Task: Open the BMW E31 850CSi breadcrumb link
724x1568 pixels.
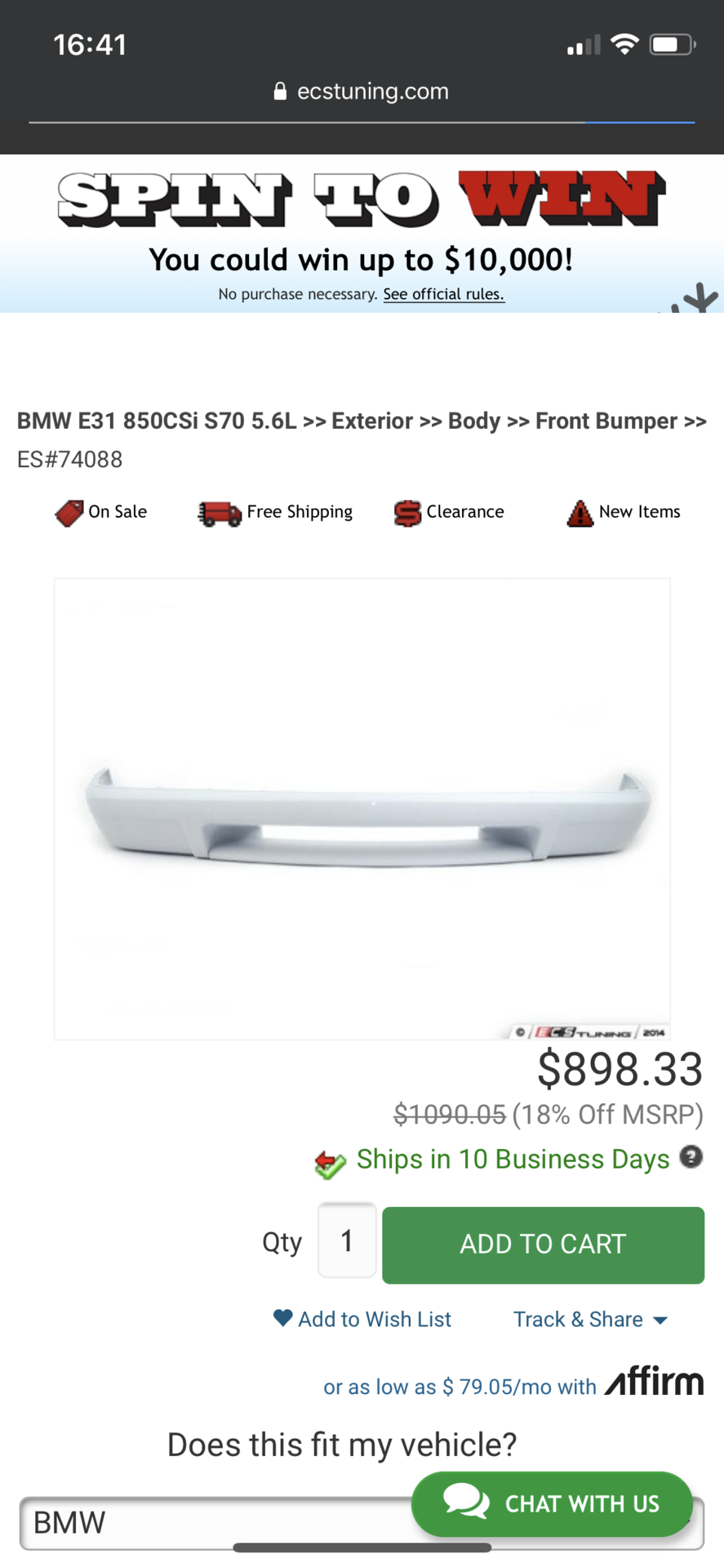Action: pyautogui.click(x=157, y=421)
